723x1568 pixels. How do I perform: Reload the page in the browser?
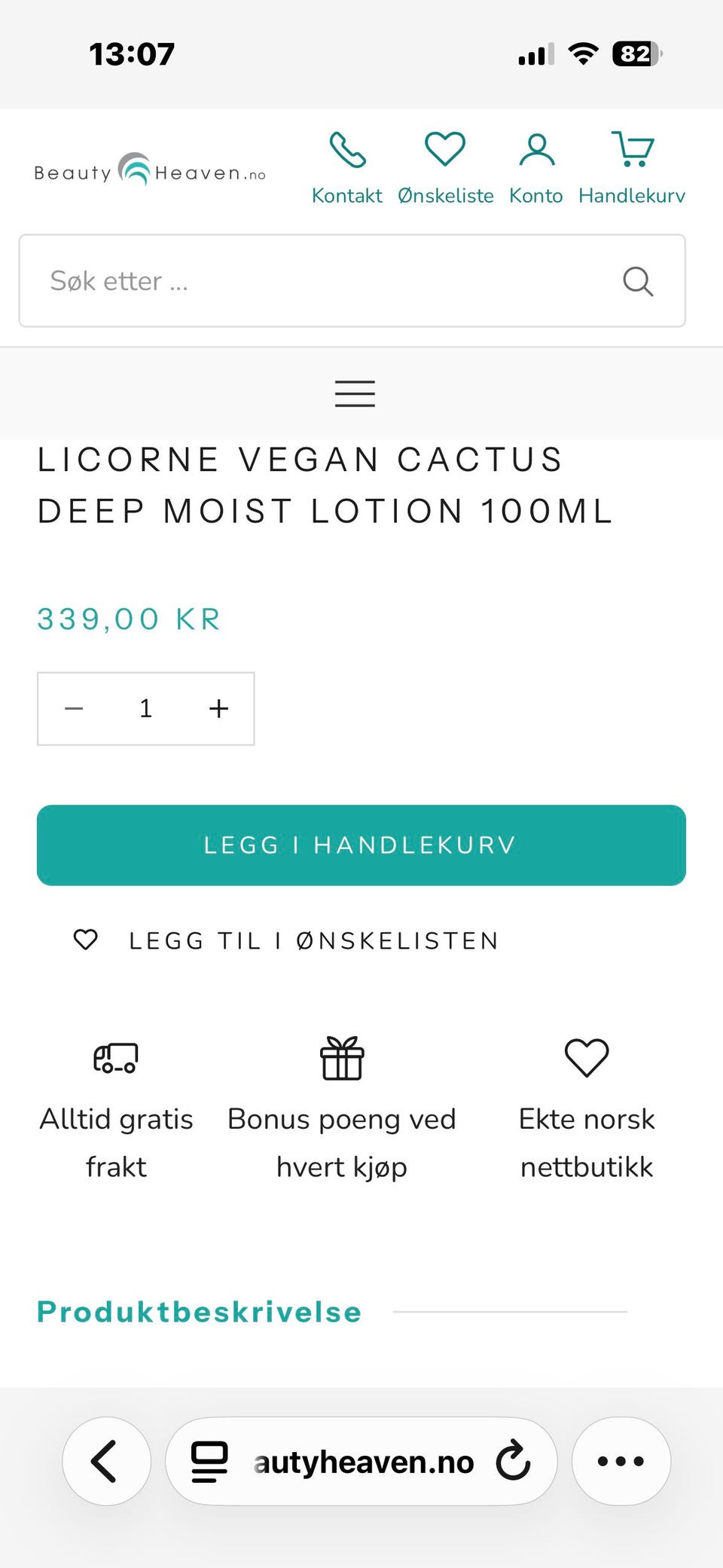pyautogui.click(x=514, y=1460)
